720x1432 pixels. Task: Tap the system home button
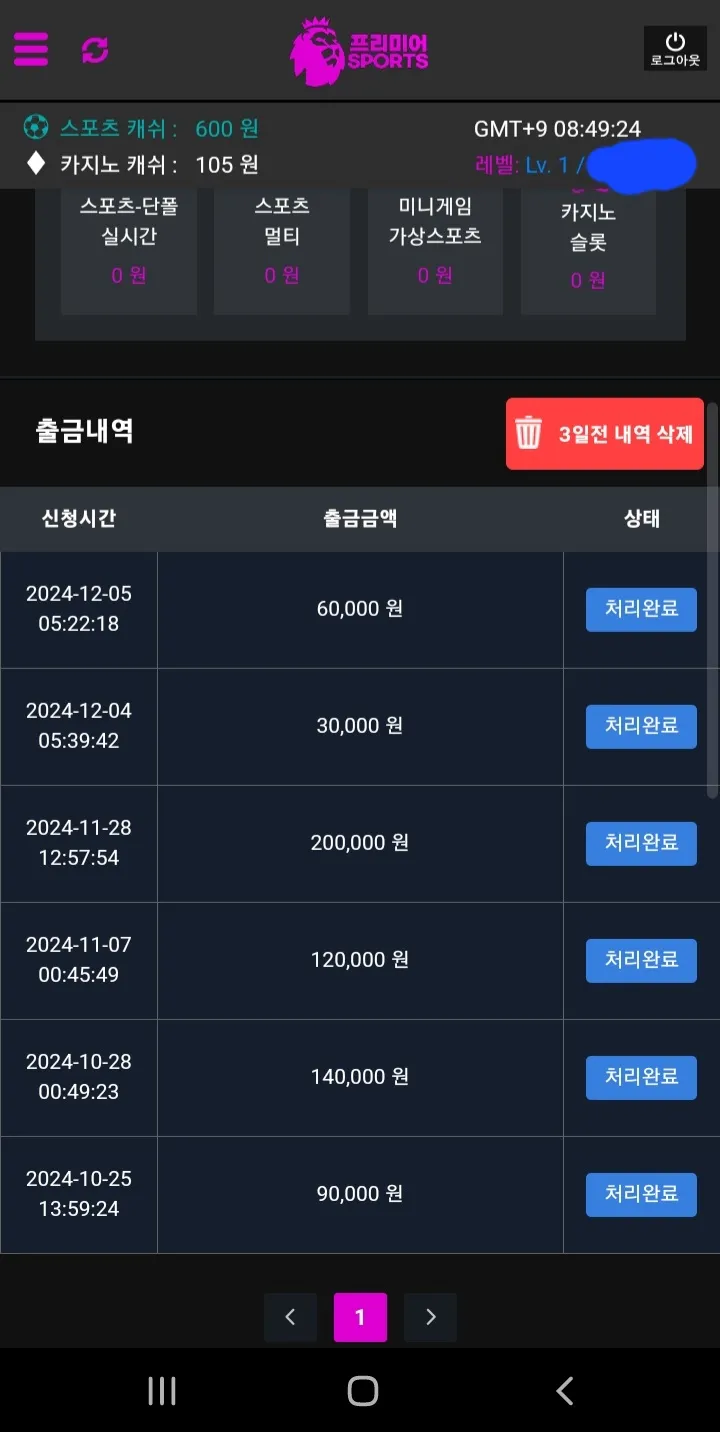tap(362, 1391)
